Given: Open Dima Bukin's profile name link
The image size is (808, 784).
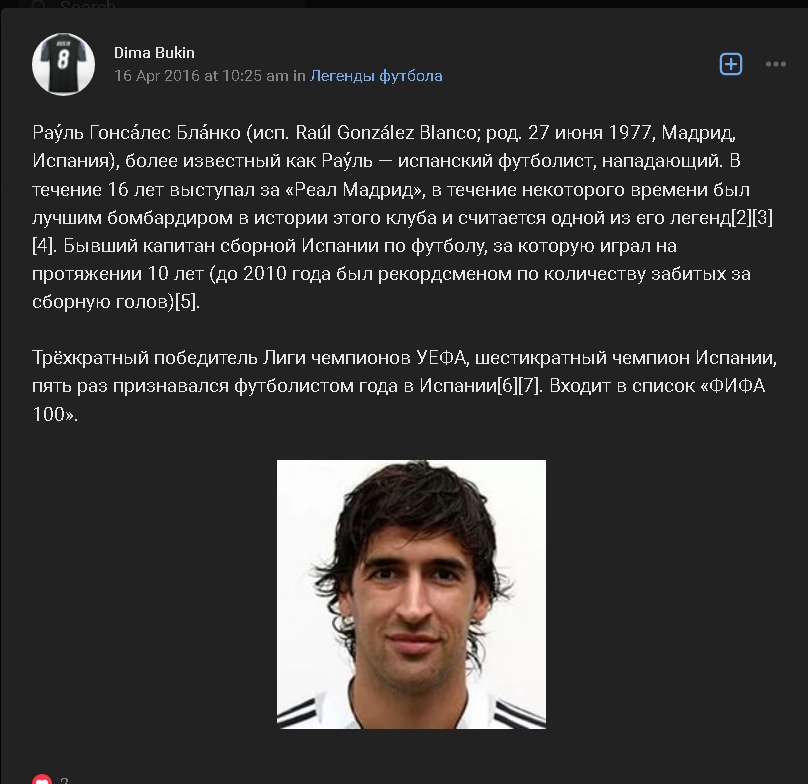Looking at the screenshot, I should pyautogui.click(x=154, y=53).
